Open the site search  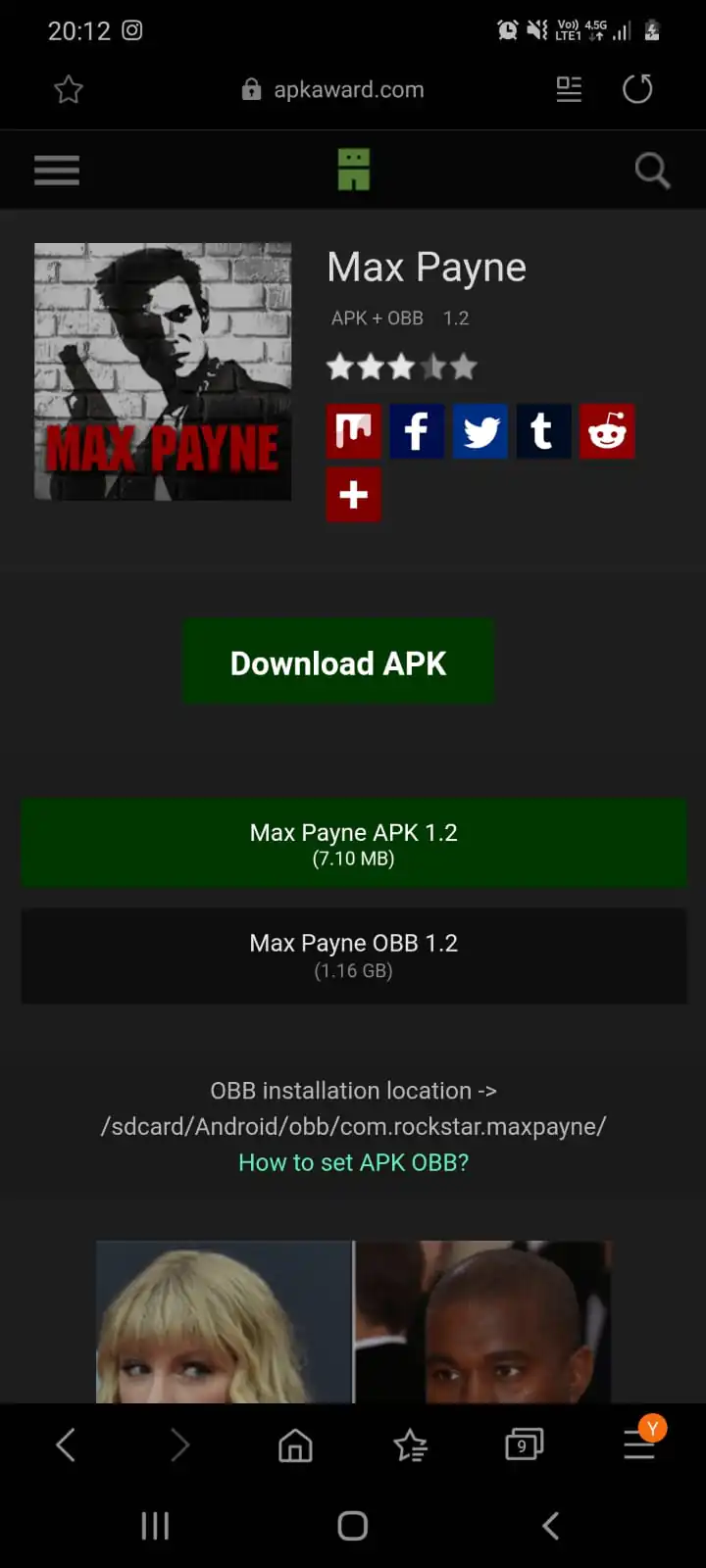(x=651, y=171)
